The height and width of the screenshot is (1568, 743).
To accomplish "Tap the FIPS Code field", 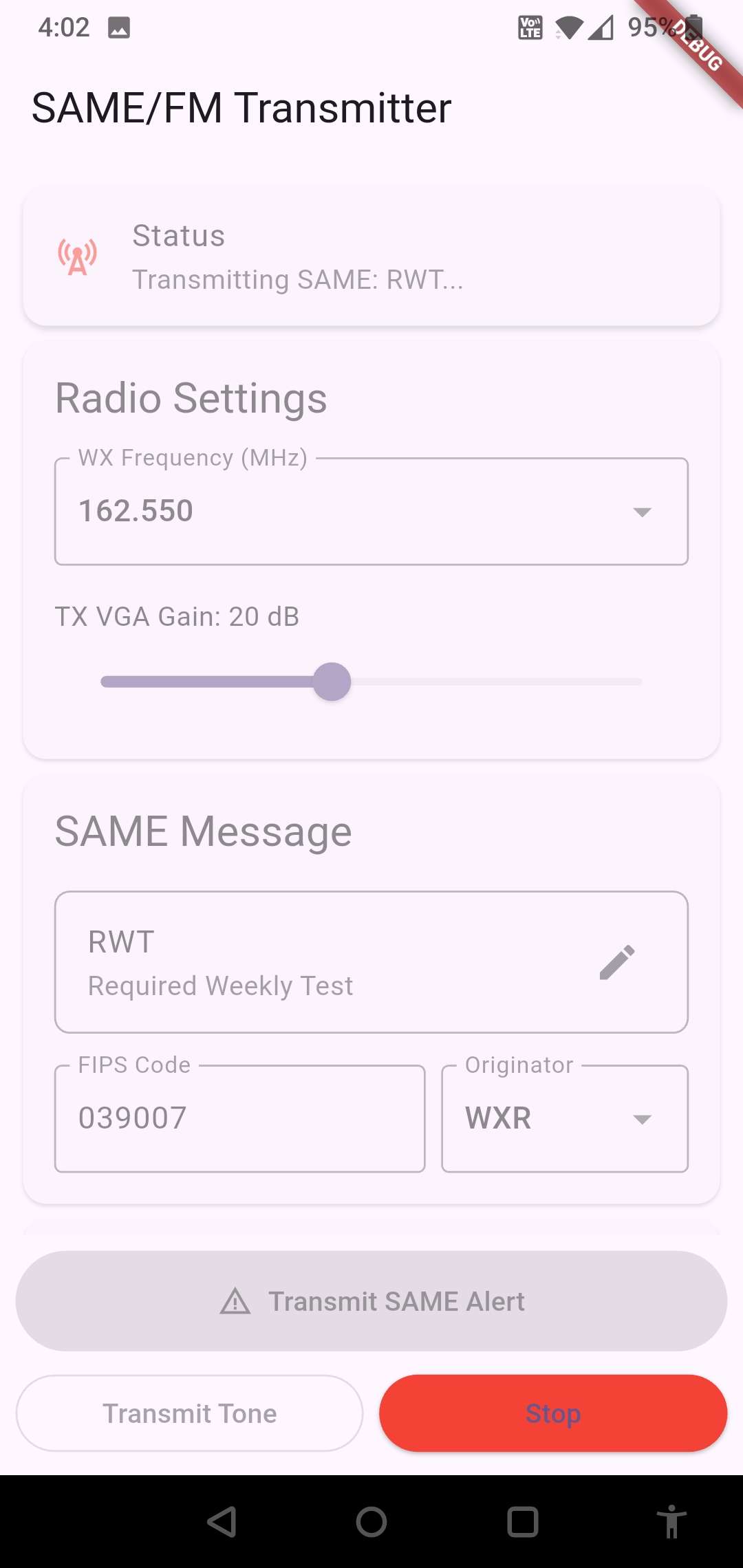I will point(239,1119).
